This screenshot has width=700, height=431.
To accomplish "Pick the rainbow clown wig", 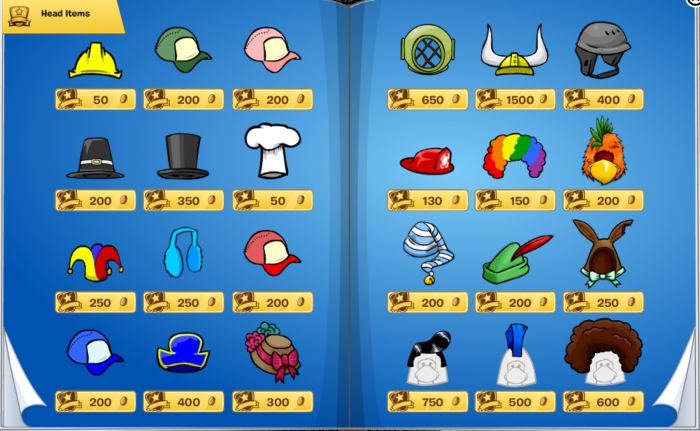I will pos(515,156).
